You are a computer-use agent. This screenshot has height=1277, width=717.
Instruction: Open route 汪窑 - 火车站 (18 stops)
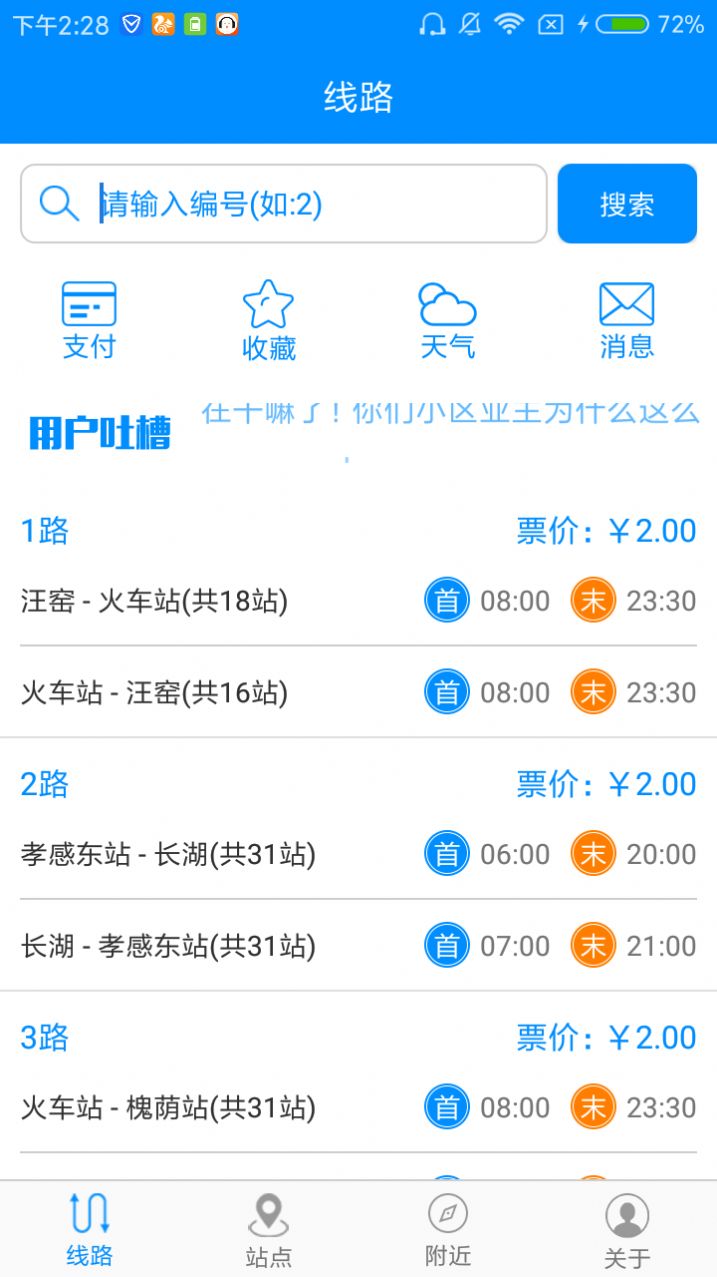pos(358,601)
